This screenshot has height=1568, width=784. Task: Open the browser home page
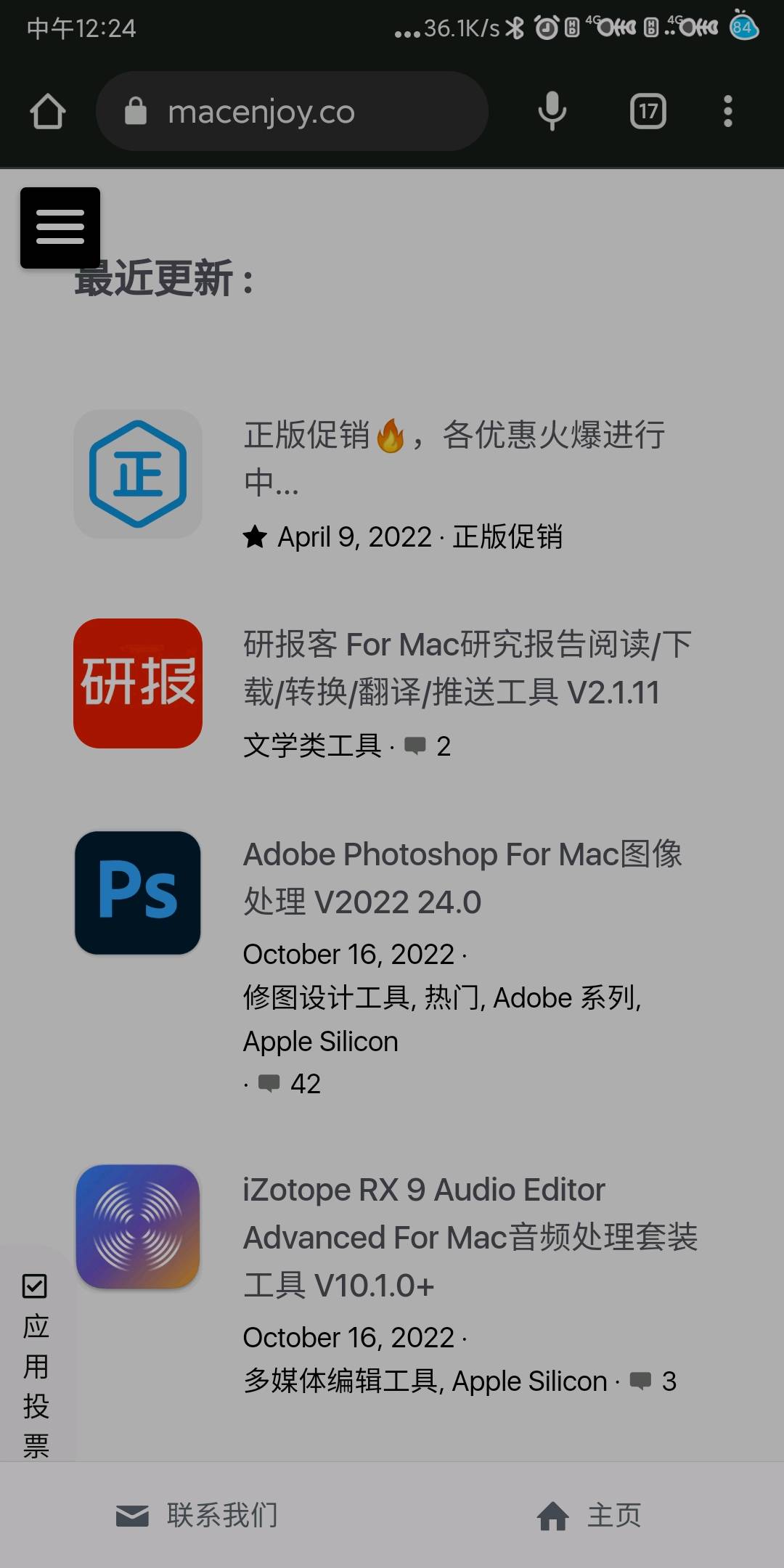[48, 112]
